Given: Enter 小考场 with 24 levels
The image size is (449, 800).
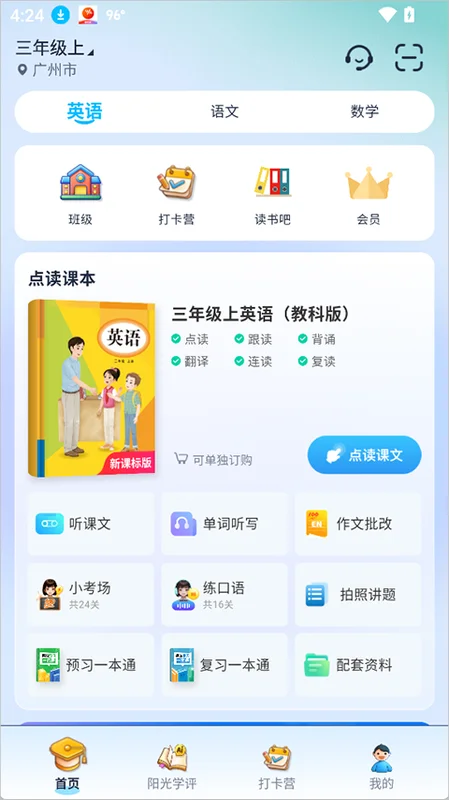Looking at the screenshot, I should 91,594.
